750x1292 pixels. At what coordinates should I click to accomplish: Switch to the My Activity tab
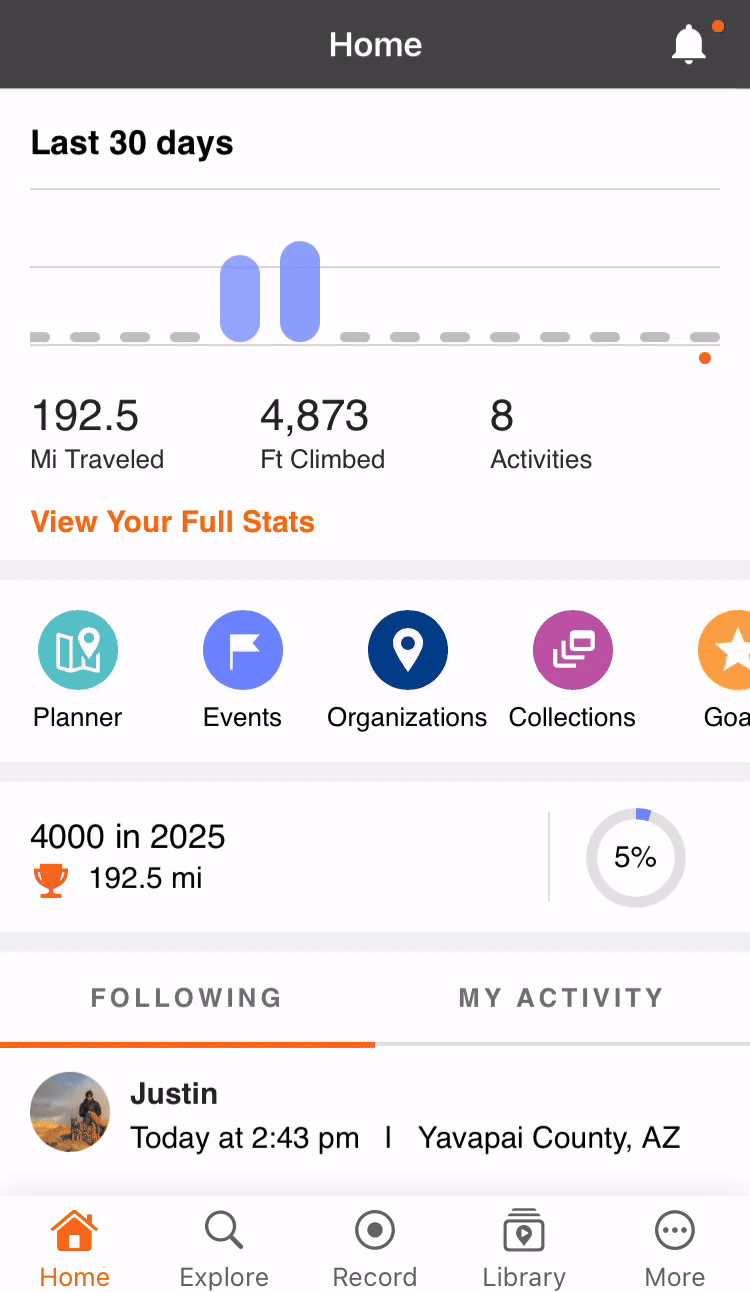561,998
